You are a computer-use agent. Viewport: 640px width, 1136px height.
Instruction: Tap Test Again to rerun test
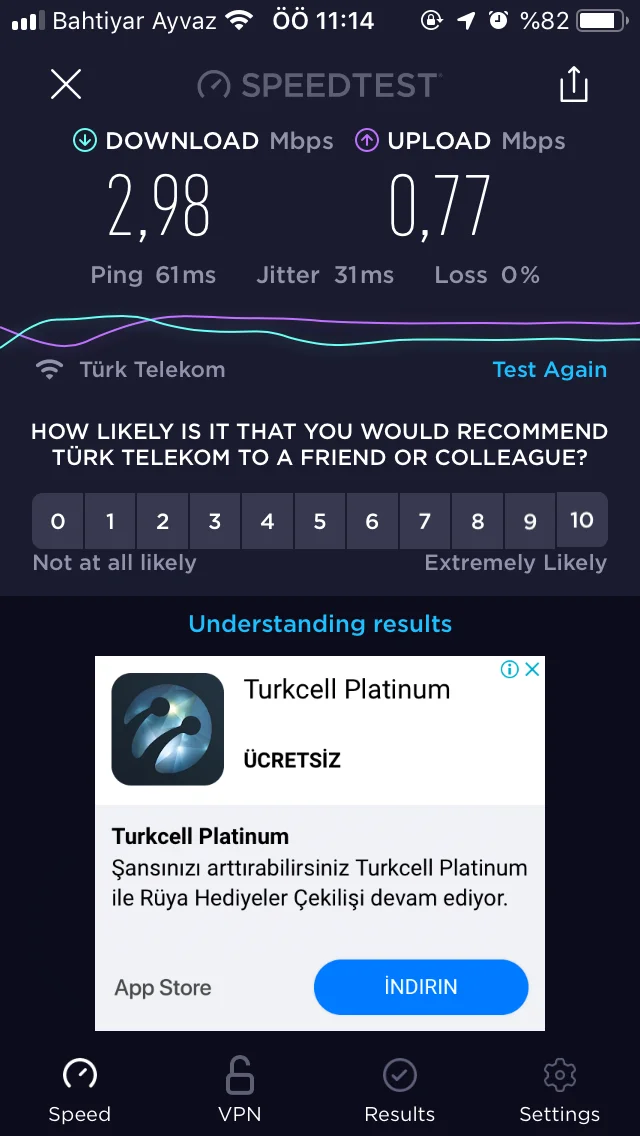click(x=549, y=370)
